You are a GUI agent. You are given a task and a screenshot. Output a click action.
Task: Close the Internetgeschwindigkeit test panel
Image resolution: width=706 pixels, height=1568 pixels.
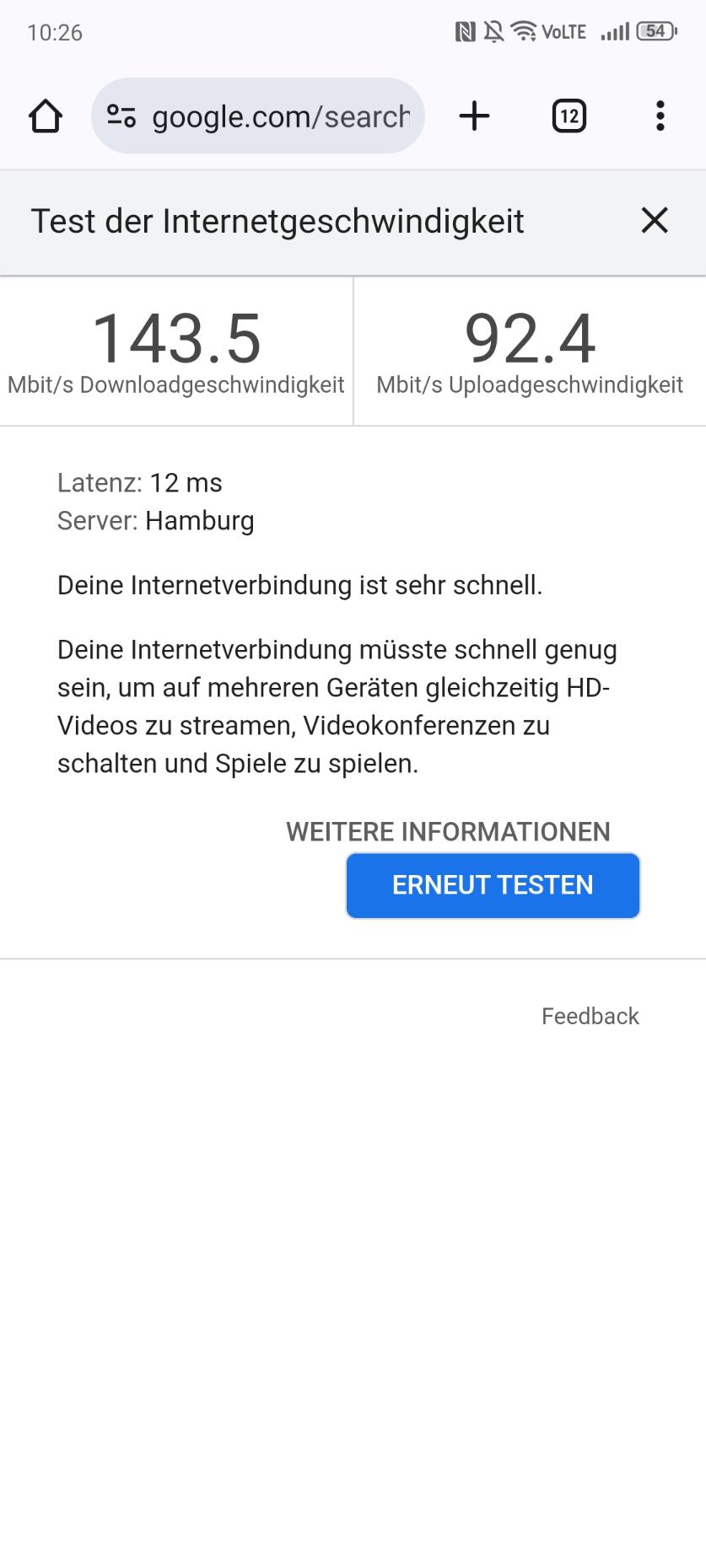[x=655, y=221]
